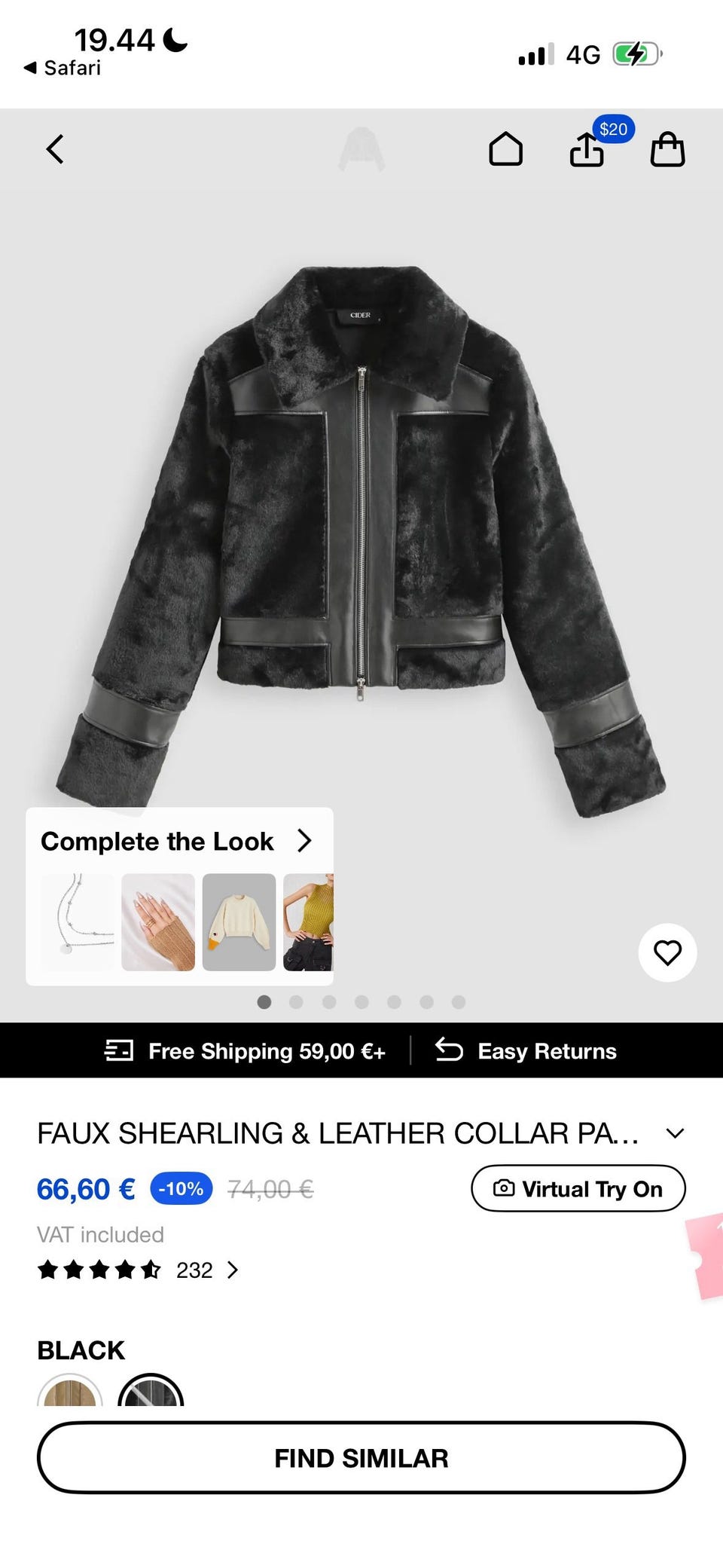The width and height of the screenshot is (723, 1568).
Task: Share this jacket product
Action: (587, 149)
